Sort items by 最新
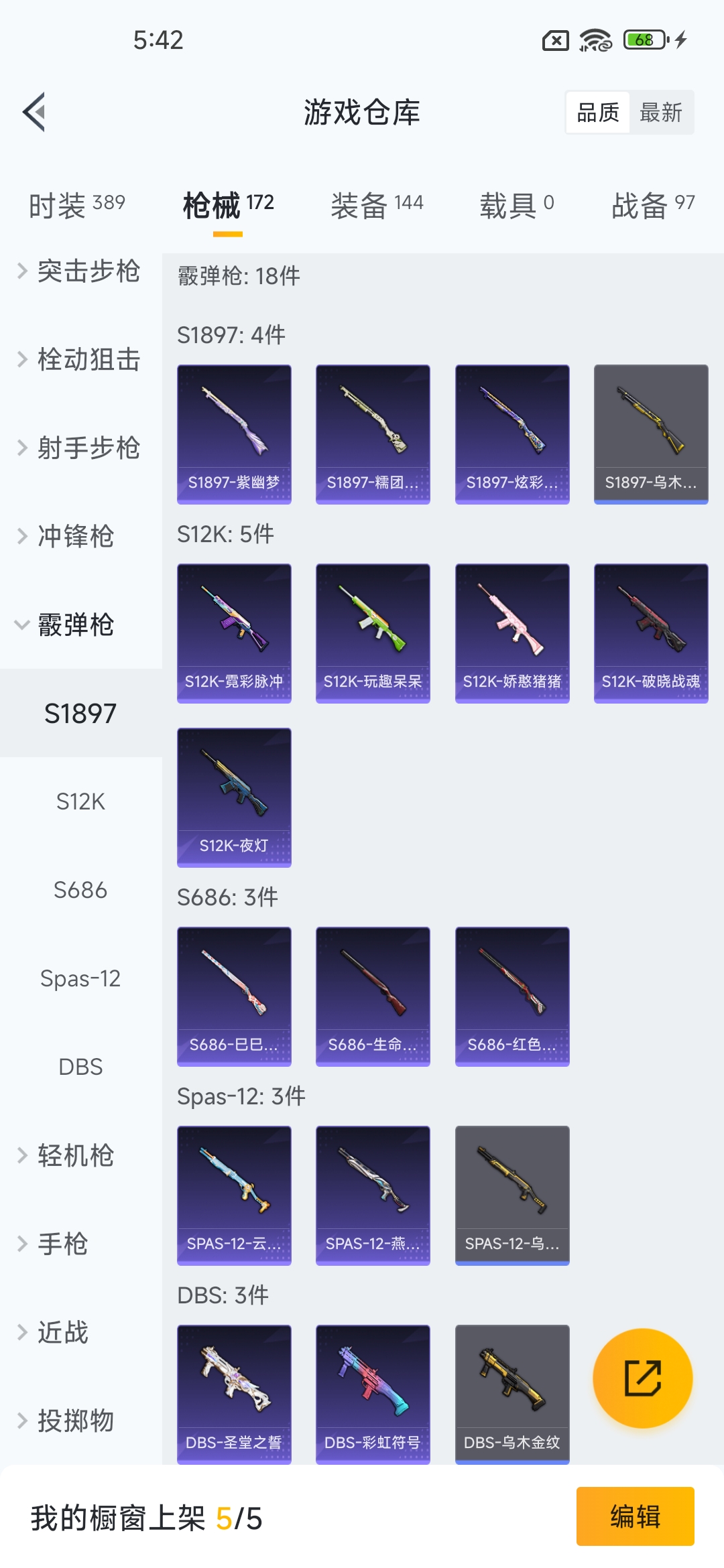This screenshot has height=1568, width=724. point(660,113)
